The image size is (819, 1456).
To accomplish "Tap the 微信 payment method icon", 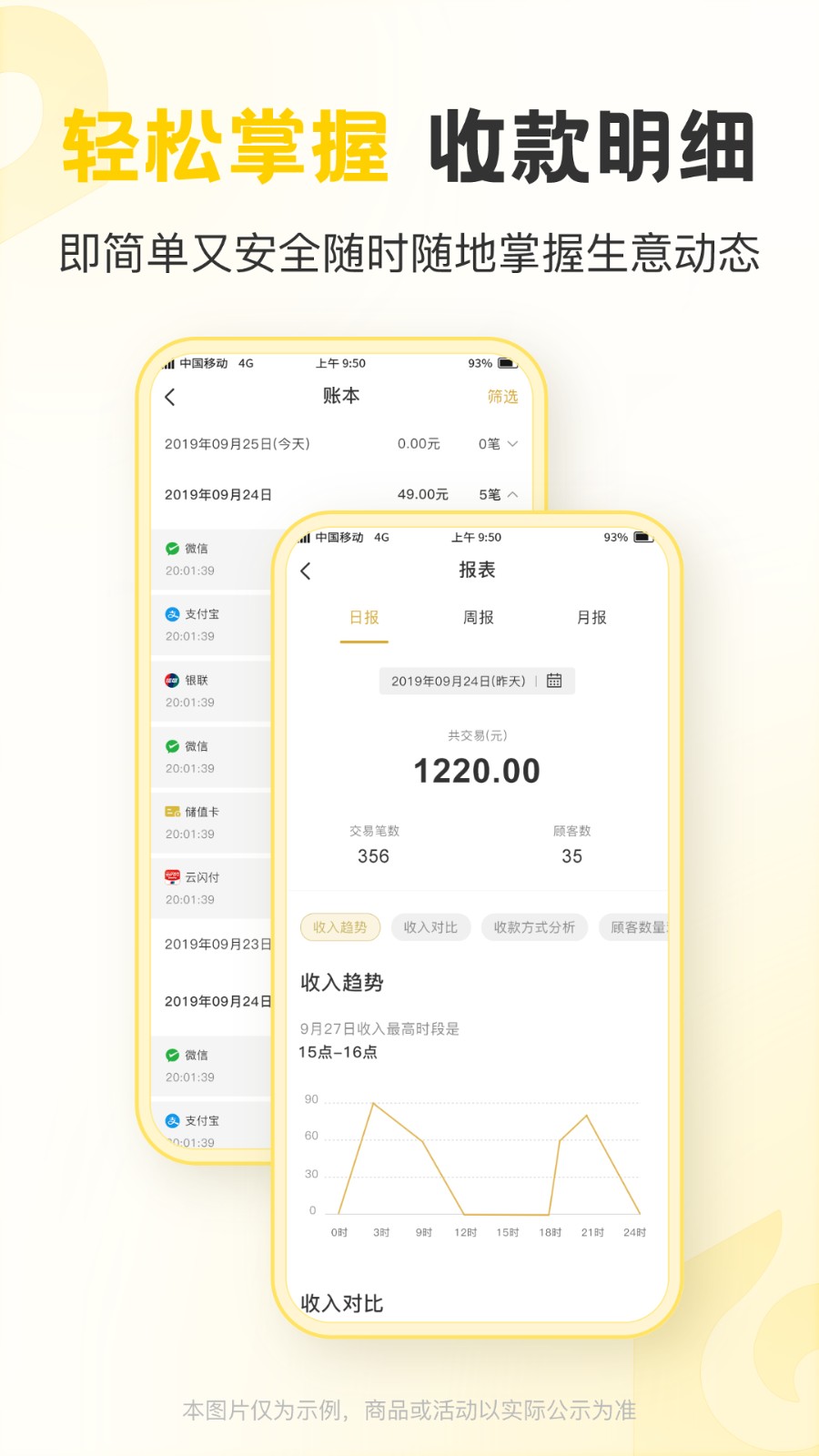I will pyautogui.click(x=171, y=549).
